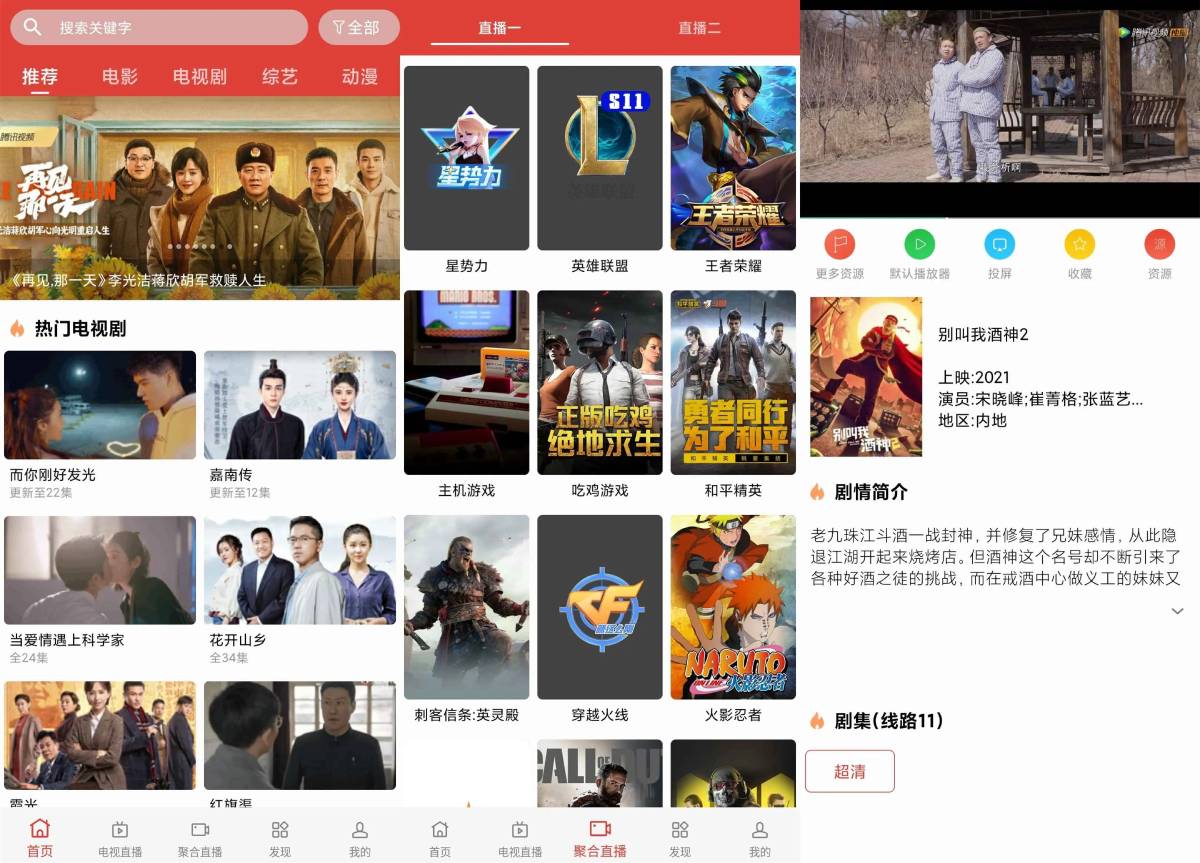Open the 火影忍者 live category
Viewport: 1200px width, 863px height.
[733, 607]
